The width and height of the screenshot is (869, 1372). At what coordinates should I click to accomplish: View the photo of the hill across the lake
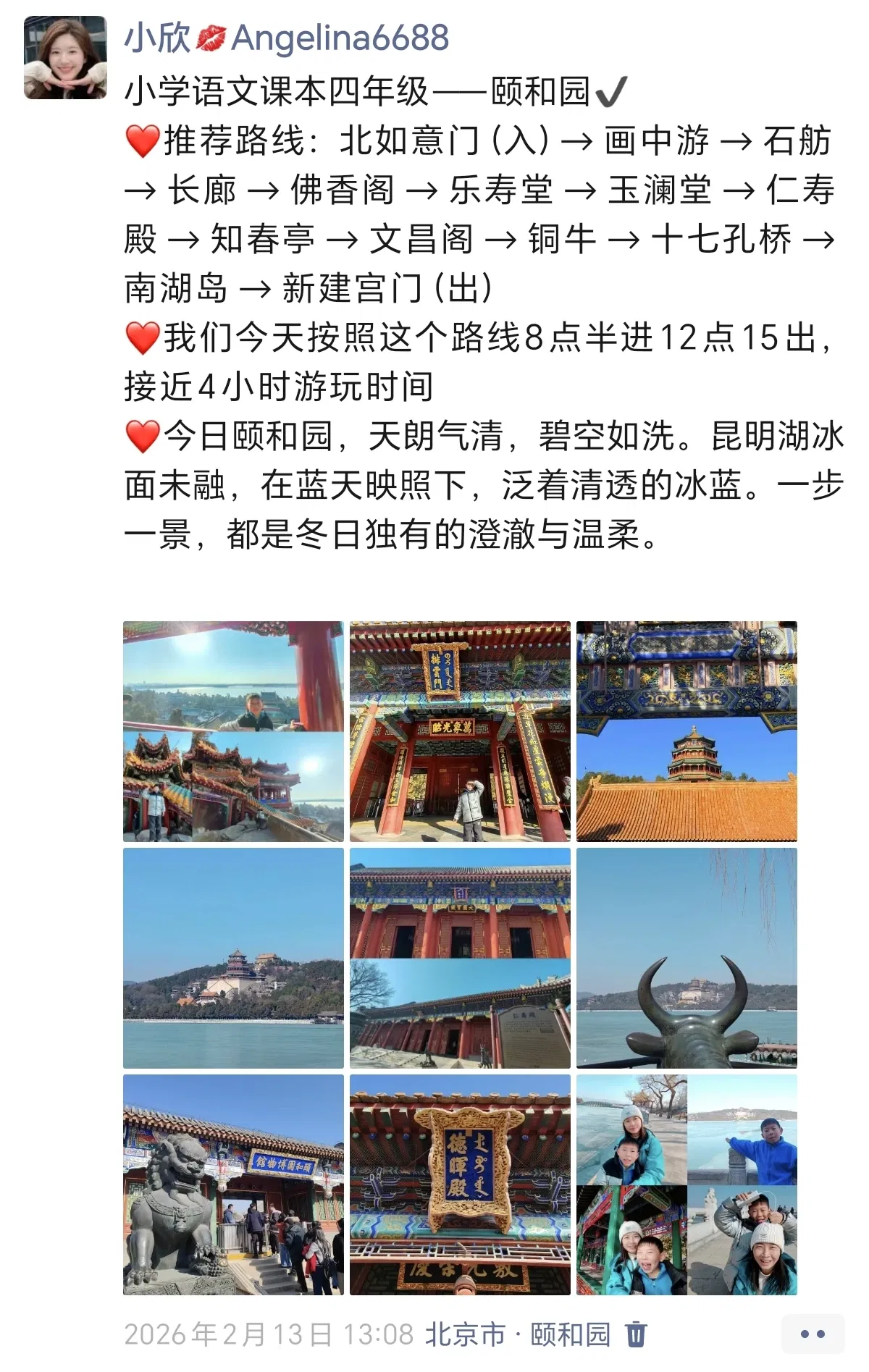(x=233, y=958)
